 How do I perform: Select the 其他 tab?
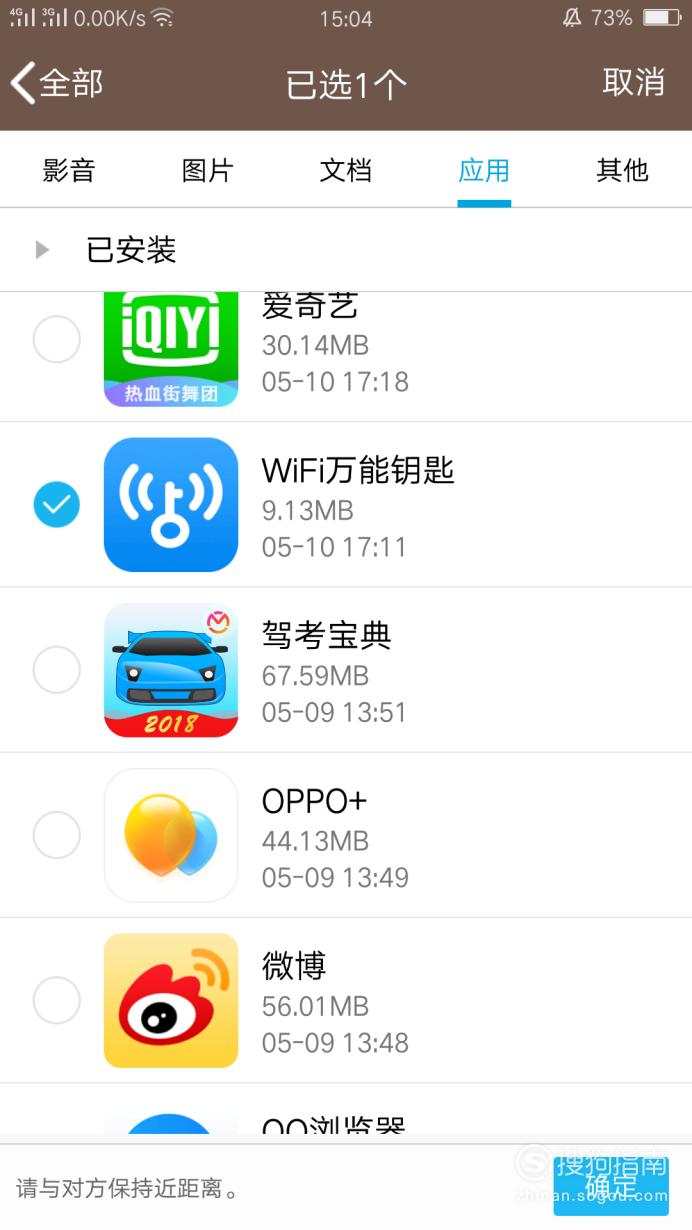tap(622, 170)
